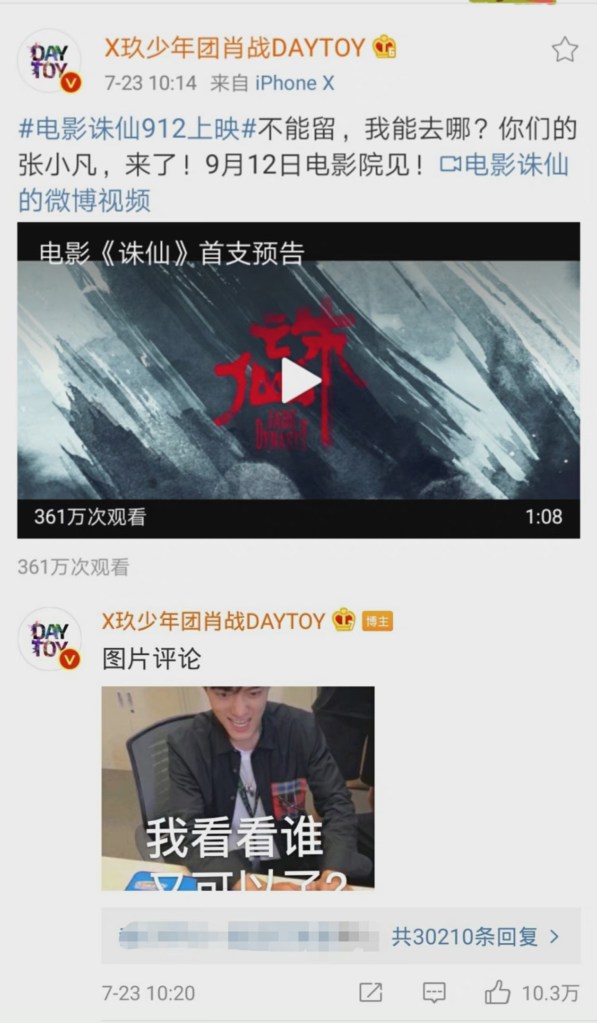
Task: Expand the 共30210条回复 replies
Action: [476, 937]
